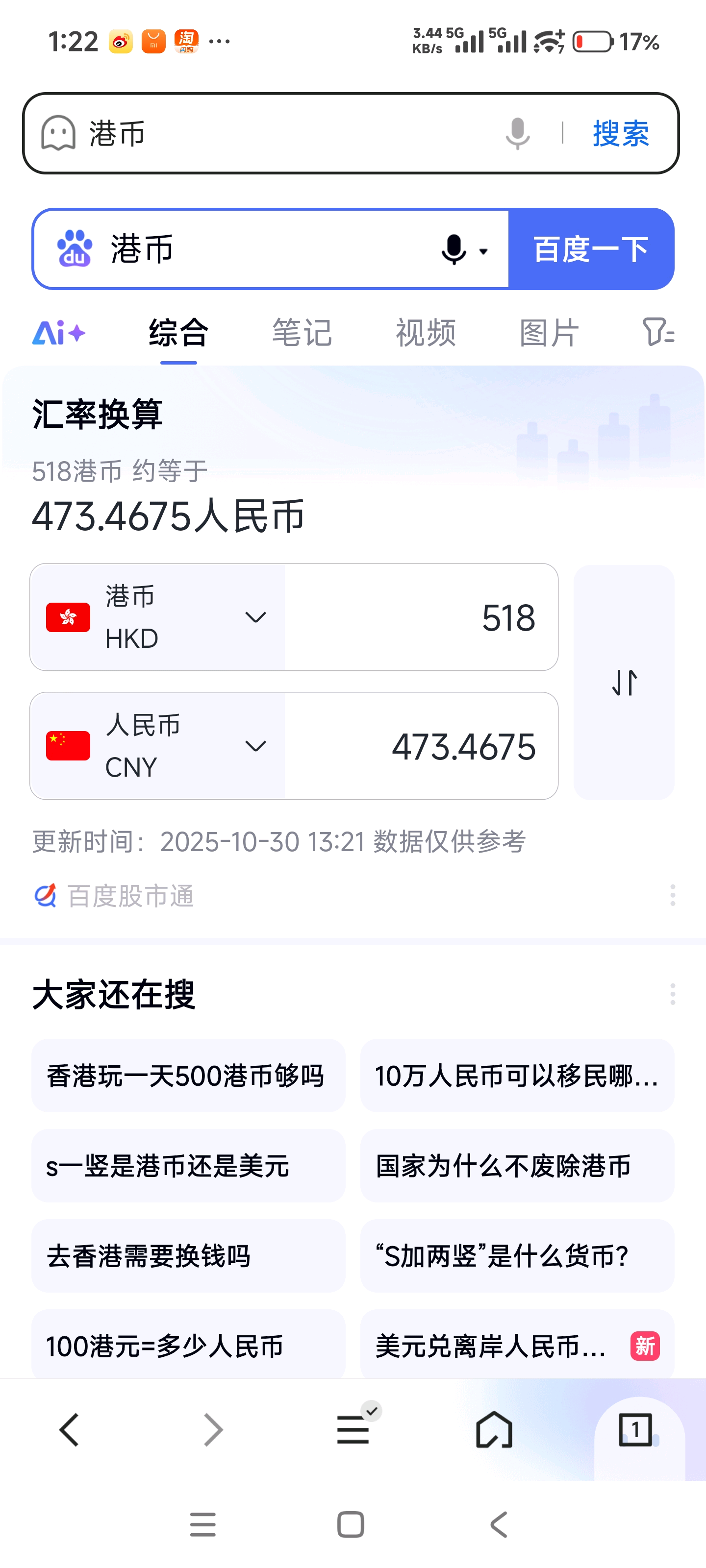
Task: Search 100港元=多少人民币
Action: pyautogui.click(x=188, y=1345)
